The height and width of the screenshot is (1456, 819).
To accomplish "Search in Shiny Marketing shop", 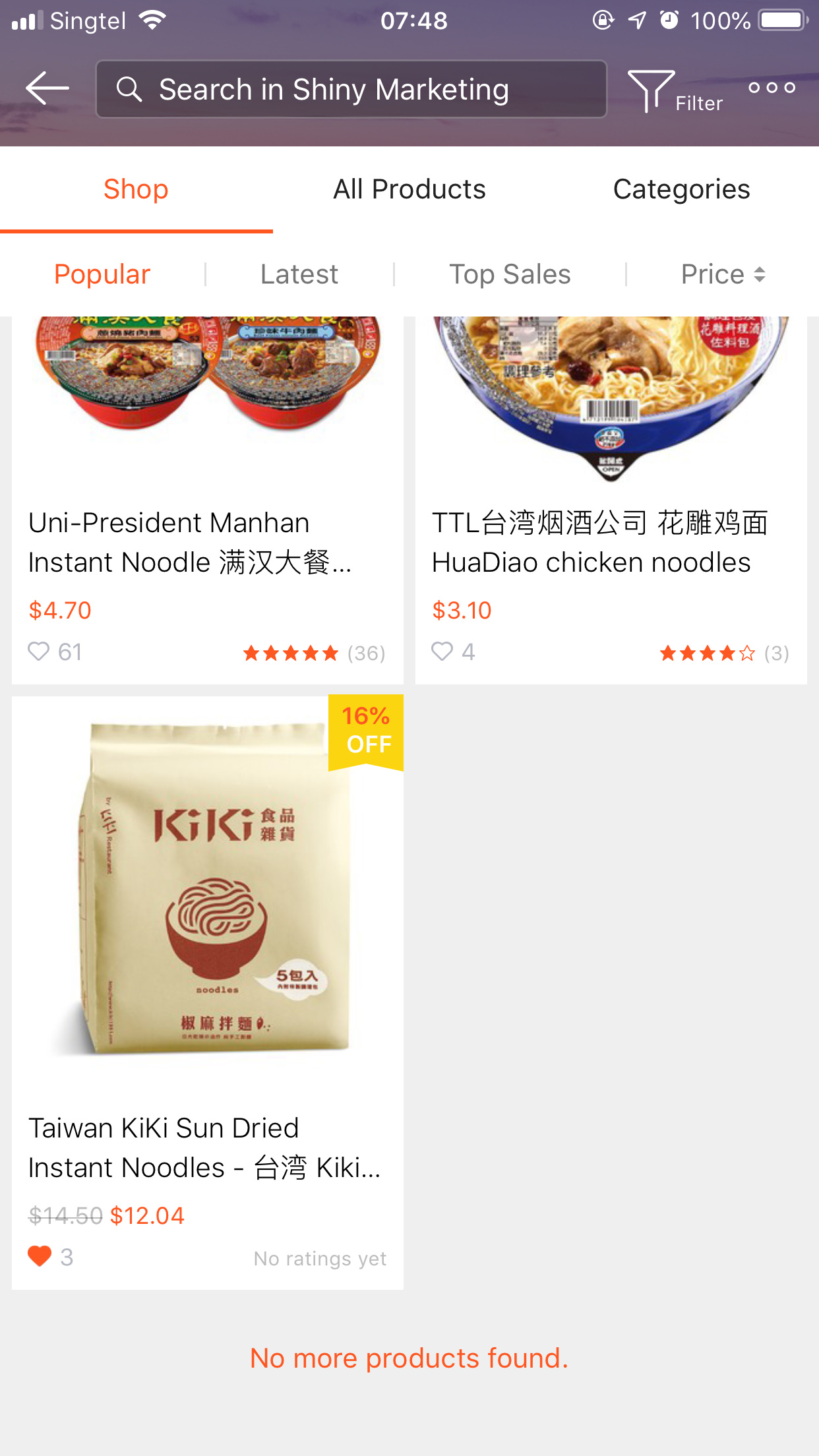I will pyautogui.click(x=351, y=90).
